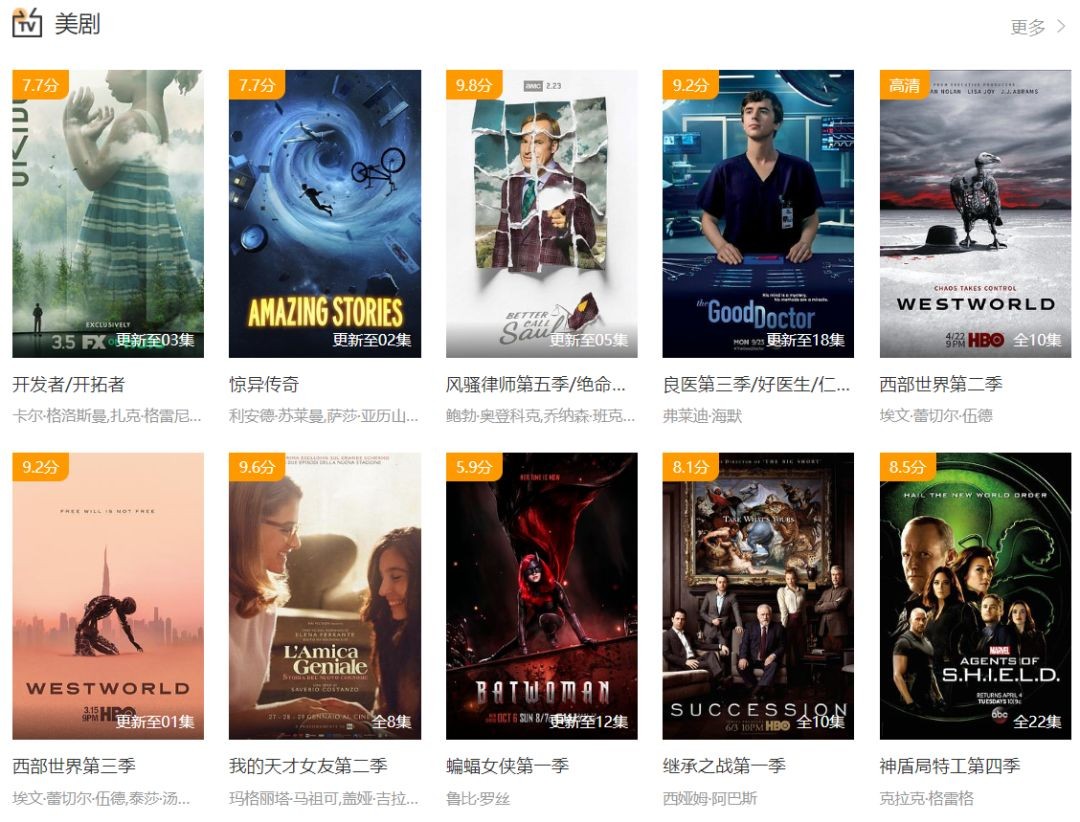Open the 开发者/开拓者 poster
The height and width of the screenshot is (822, 1080).
pyautogui.click(x=108, y=213)
